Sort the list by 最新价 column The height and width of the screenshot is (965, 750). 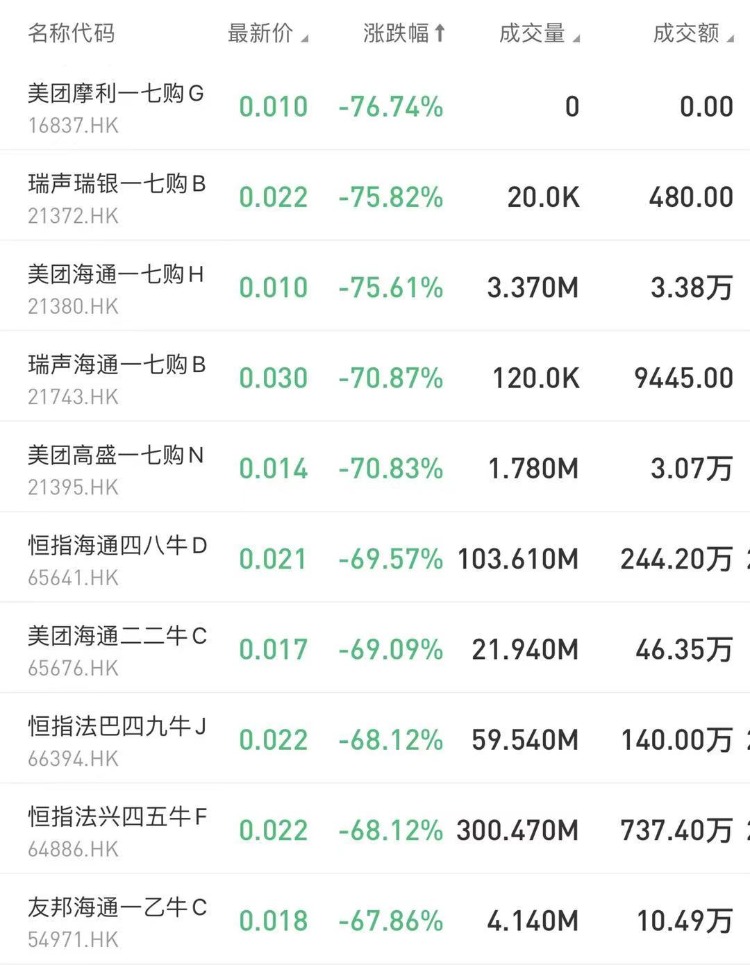(x=267, y=33)
